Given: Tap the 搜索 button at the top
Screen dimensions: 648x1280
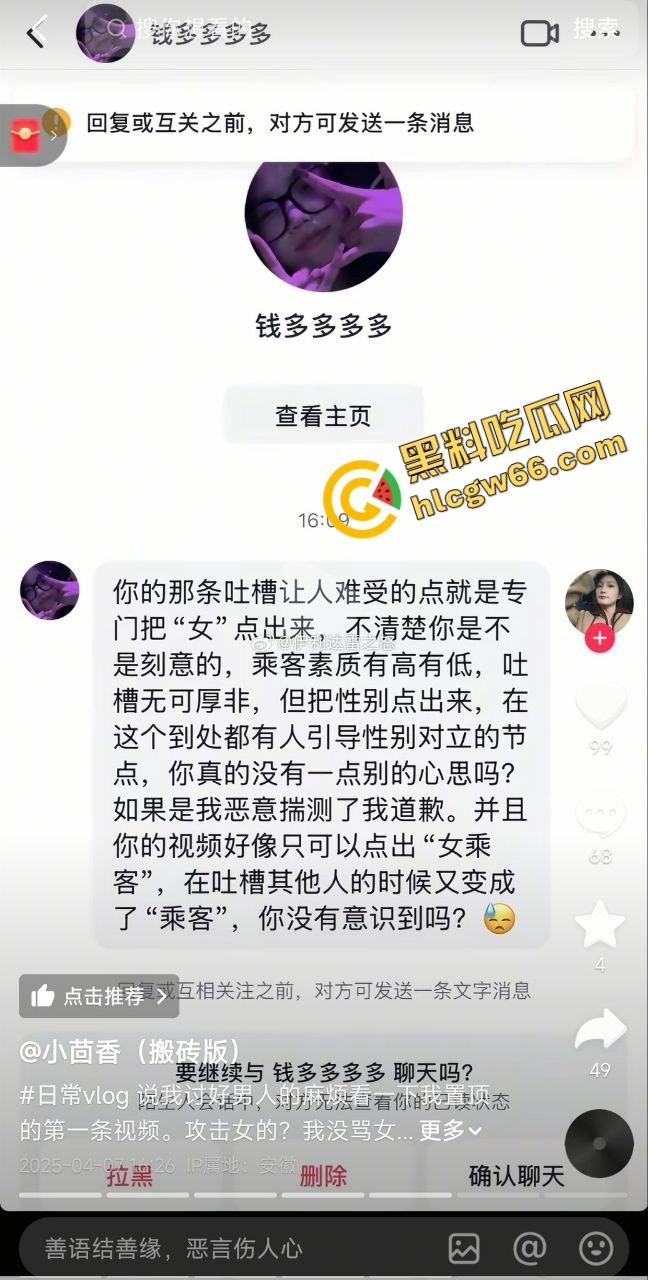Looking at the screenshot, I should (596, 28).
